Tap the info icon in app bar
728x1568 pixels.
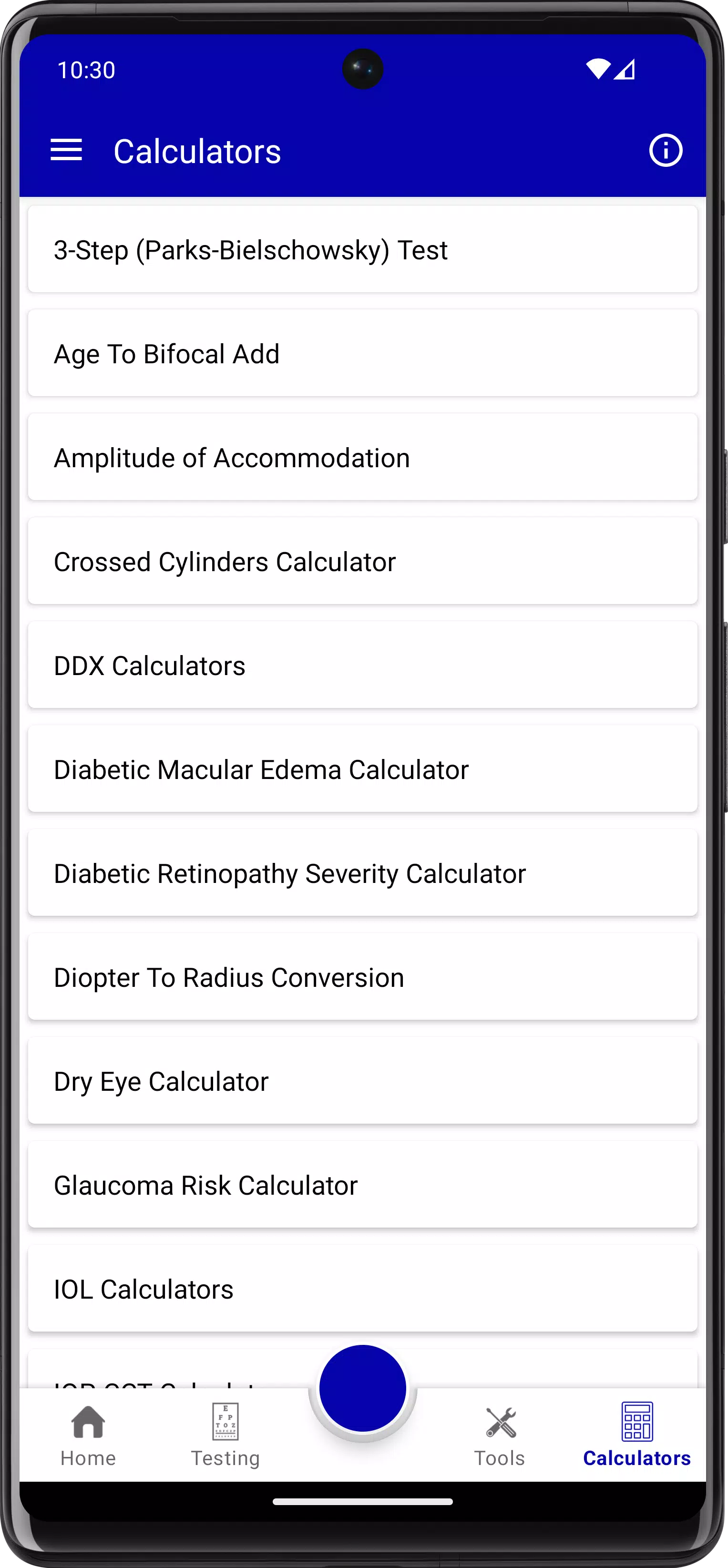point(665,150)
